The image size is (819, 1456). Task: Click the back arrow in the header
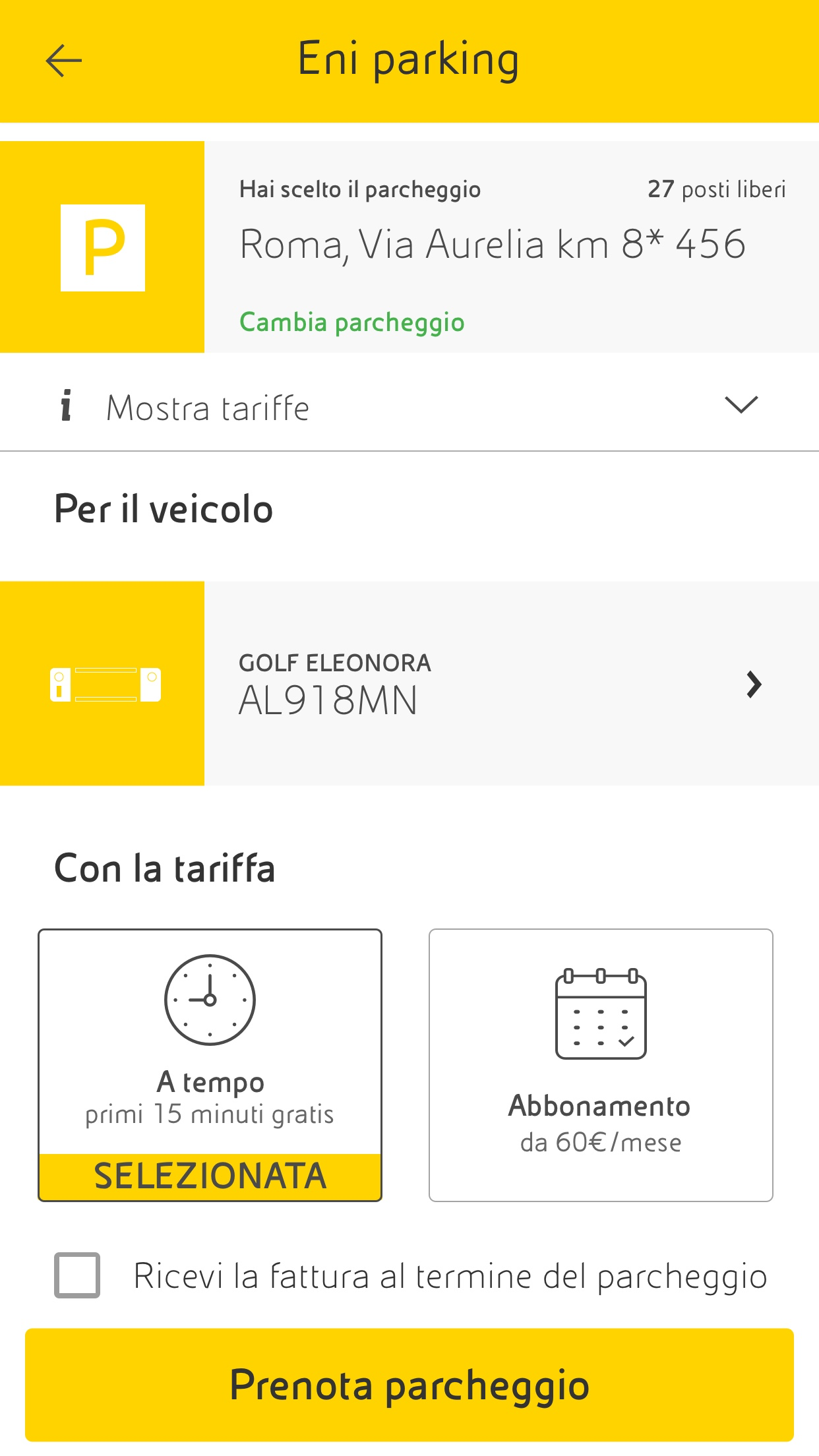[x=63, y=59]
